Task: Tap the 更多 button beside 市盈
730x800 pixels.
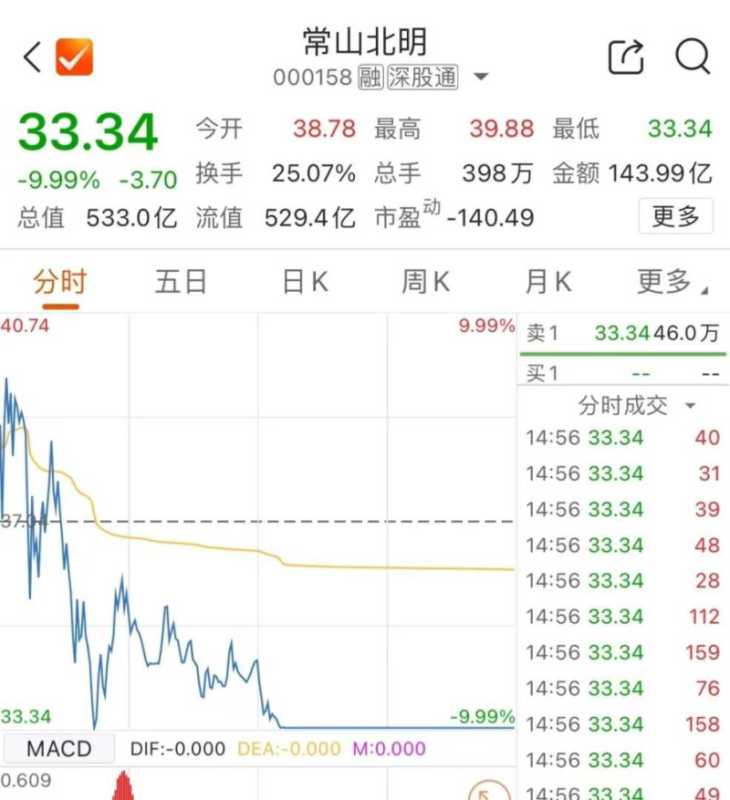Action: click(675, 216)
